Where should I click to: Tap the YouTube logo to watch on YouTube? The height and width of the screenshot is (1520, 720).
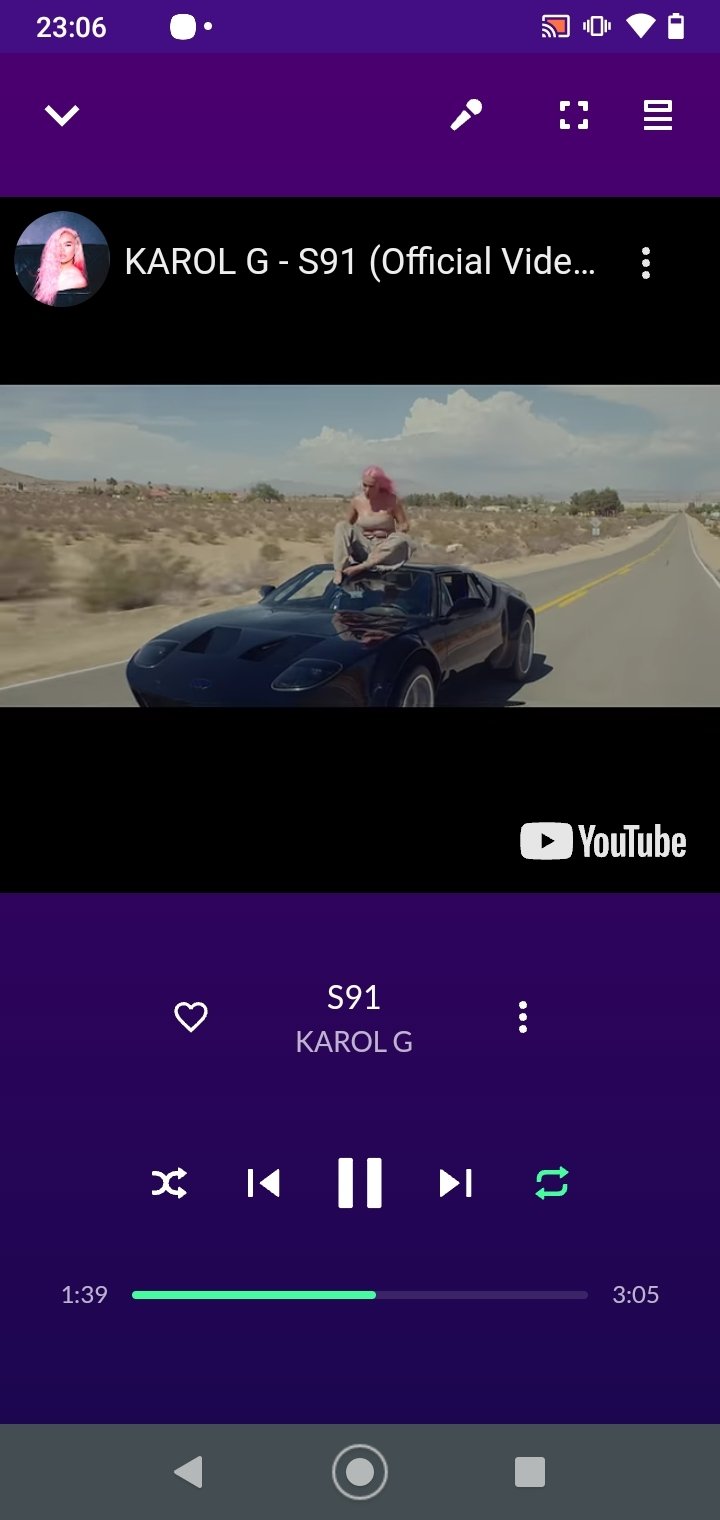click(x=603, y=842)
